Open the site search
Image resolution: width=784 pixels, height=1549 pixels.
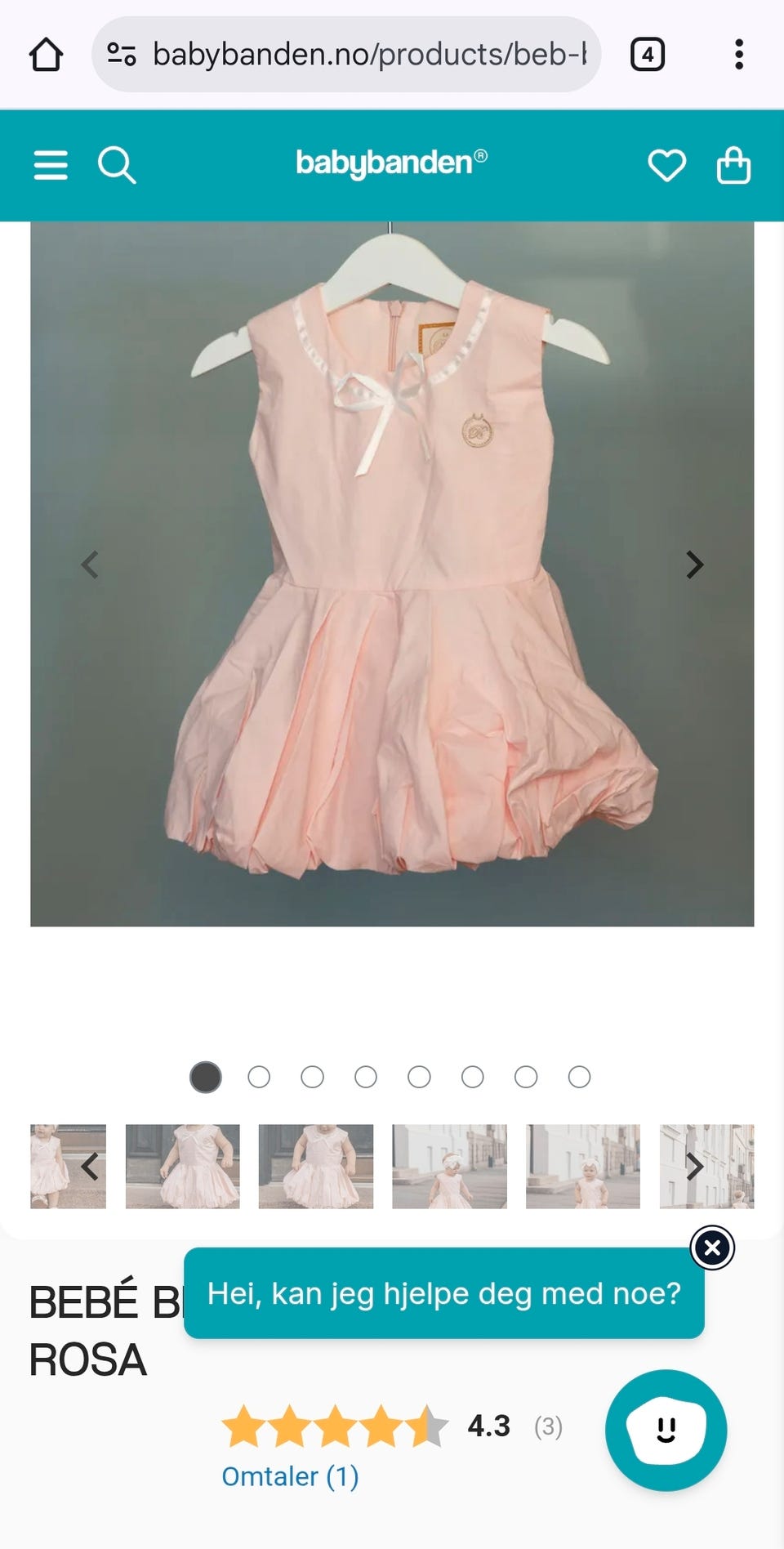117,165
